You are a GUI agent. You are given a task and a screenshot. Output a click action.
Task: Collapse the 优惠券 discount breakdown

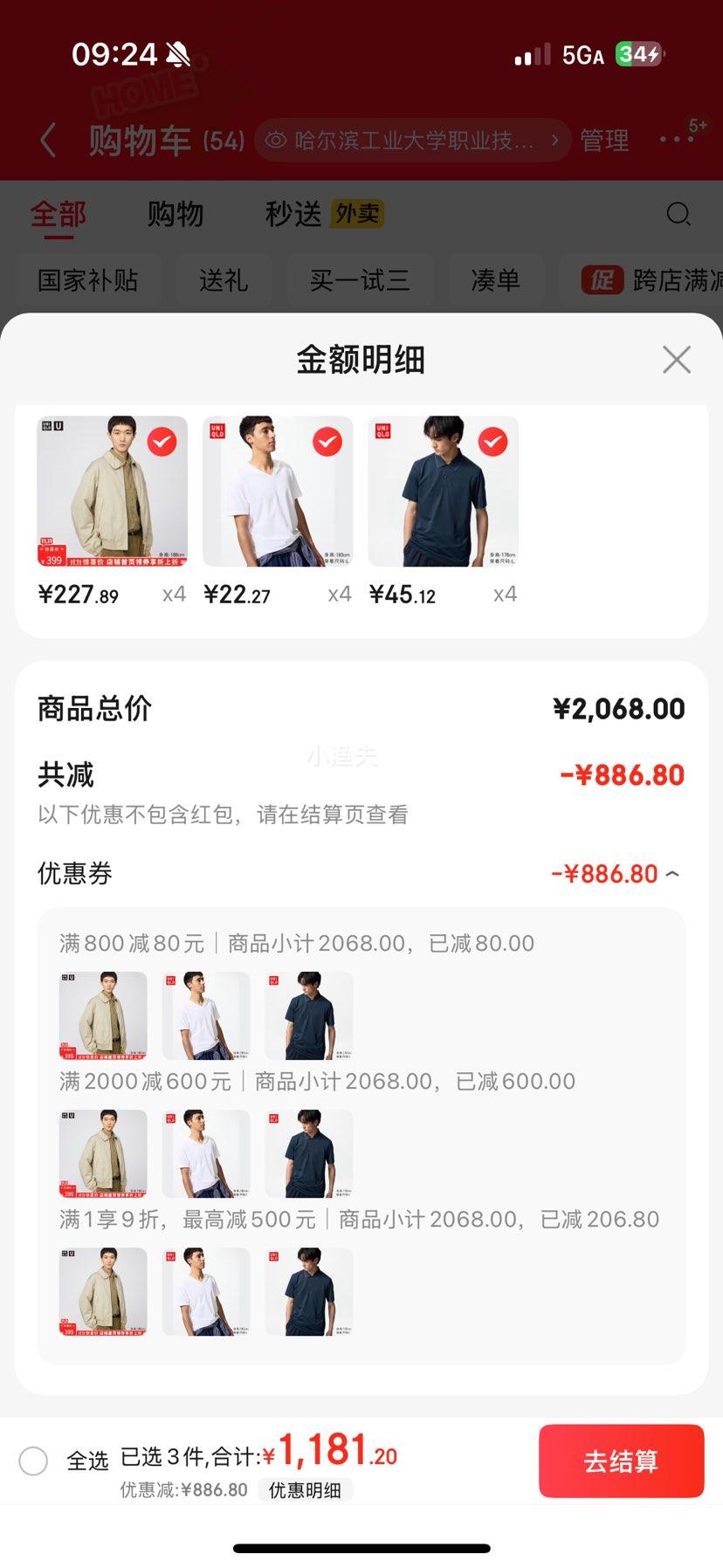(671, 874)
